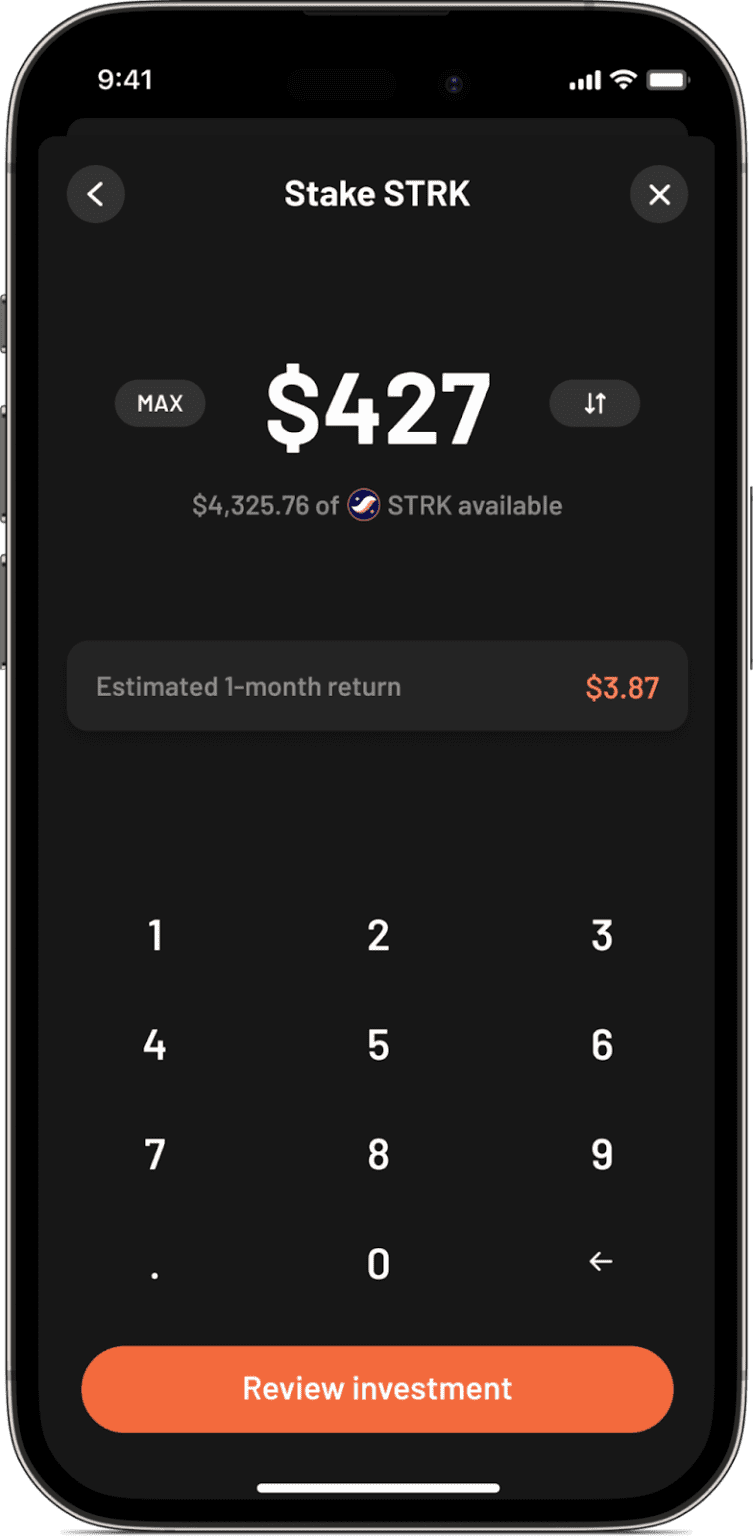Add digit 9 to the amount
Image resolution: width=753 pixels, height=1536 pixels.
tap(601, 1154)
